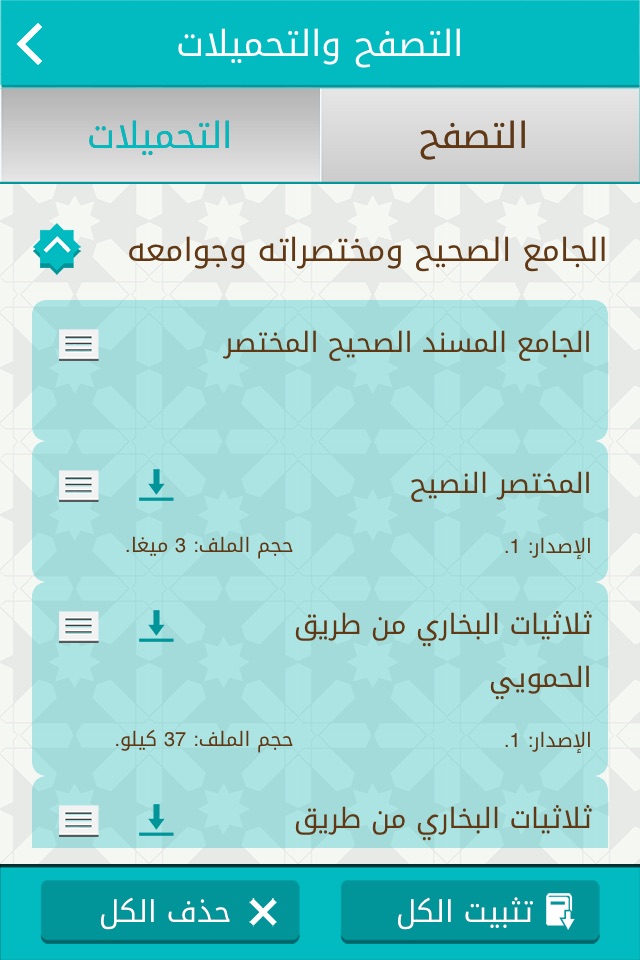Download ثلاثيات البخاري من طريق الحمويي

(x=156, y=626)
